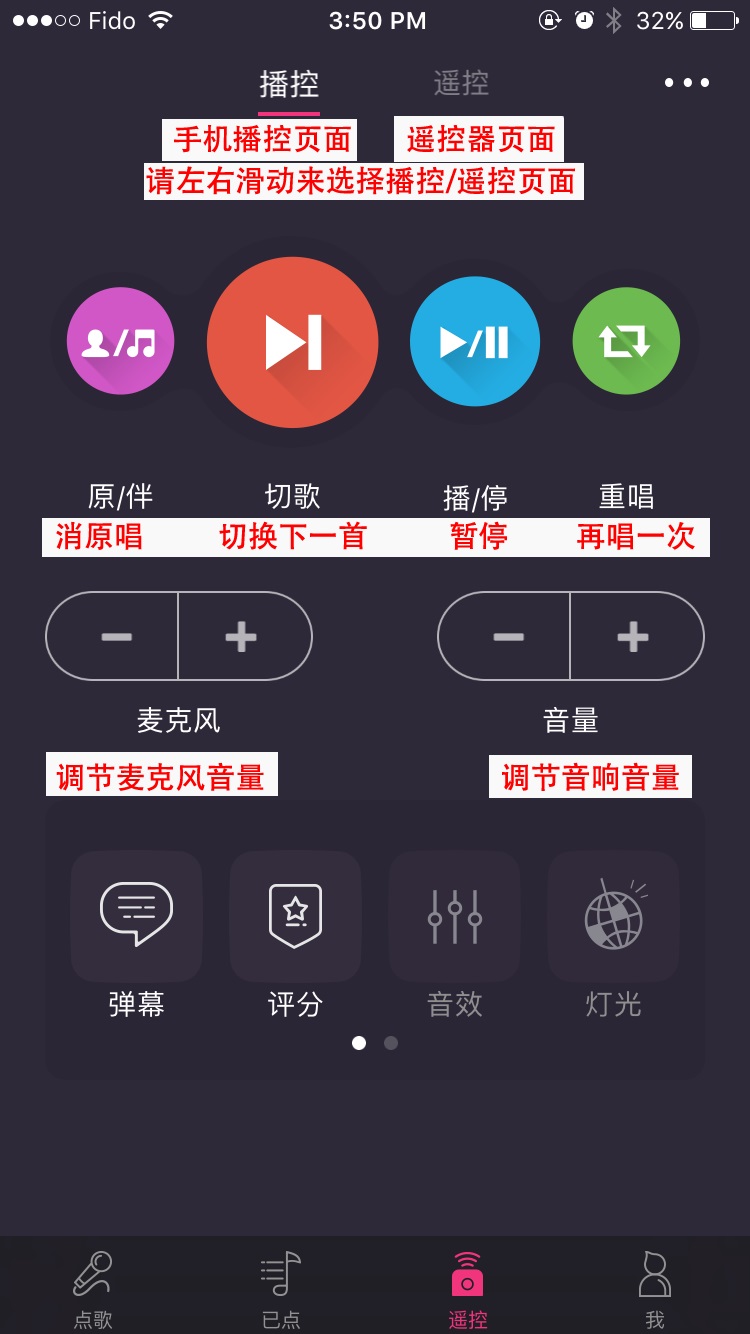750x1334 pixels.
Task: Tap the play/pause (播/停) button
Action: (x=475, y=342)
